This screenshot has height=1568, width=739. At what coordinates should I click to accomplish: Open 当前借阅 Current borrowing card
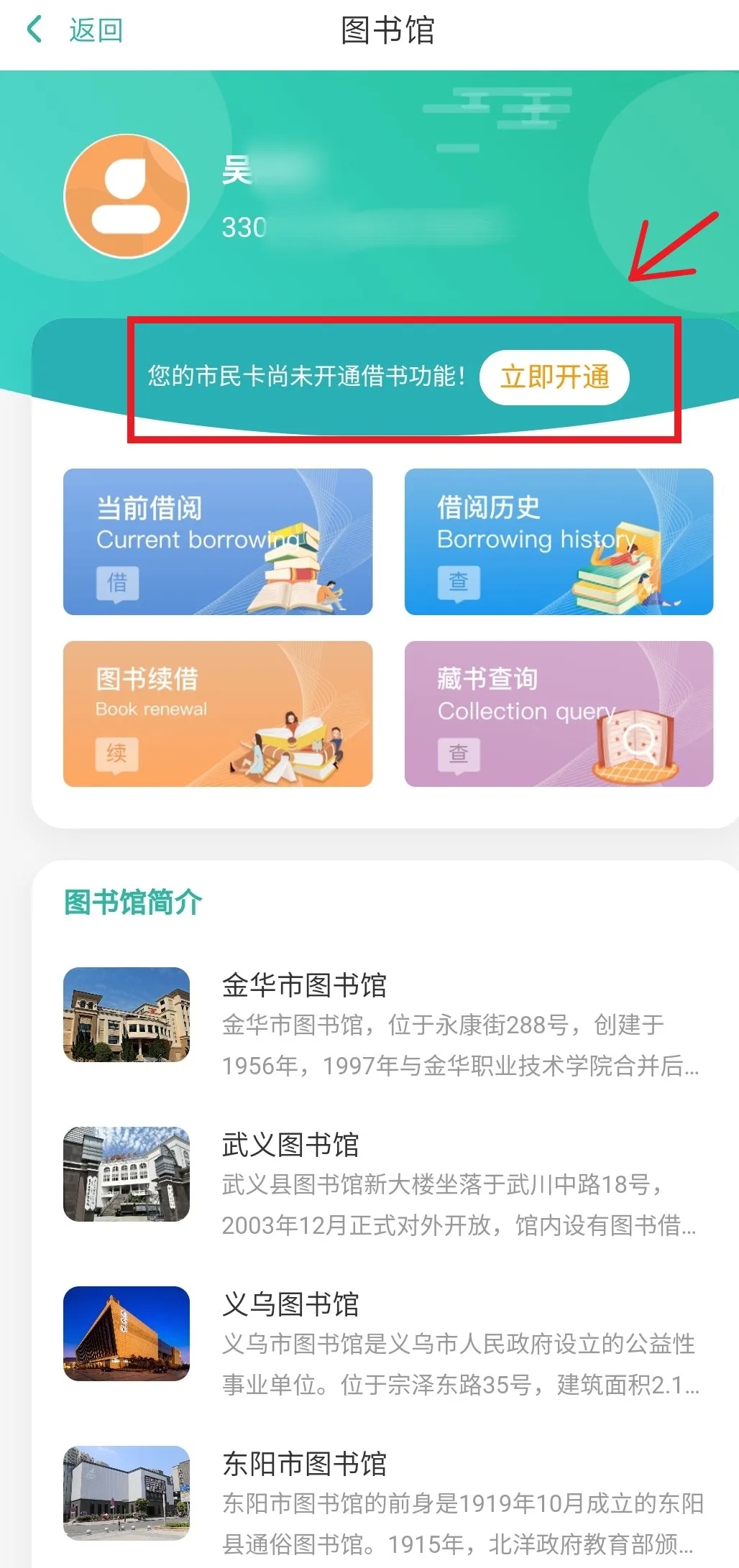coord(218,542)
